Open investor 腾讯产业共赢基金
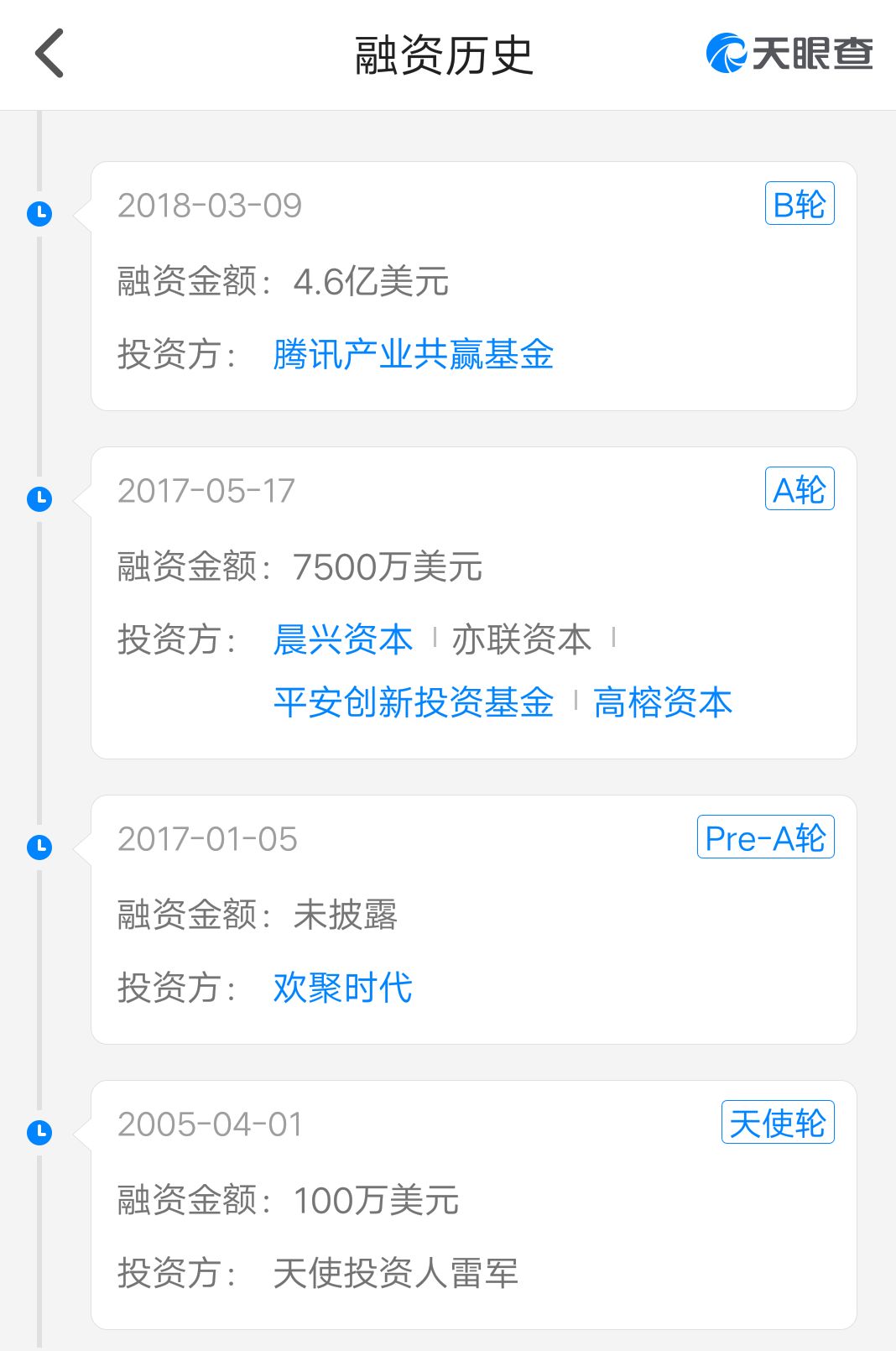The image size is (896, 1351). tap(413, 354)
